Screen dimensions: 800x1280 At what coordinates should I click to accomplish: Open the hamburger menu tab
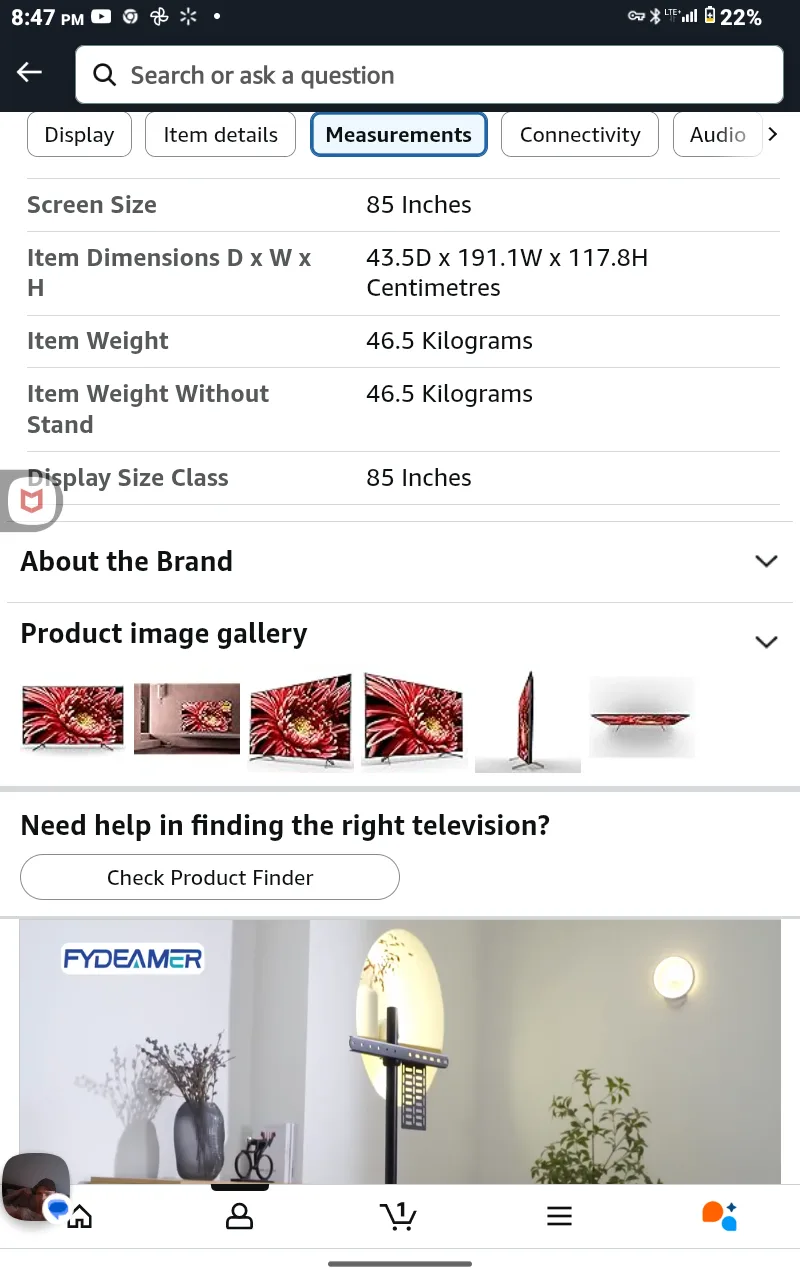559,1216
